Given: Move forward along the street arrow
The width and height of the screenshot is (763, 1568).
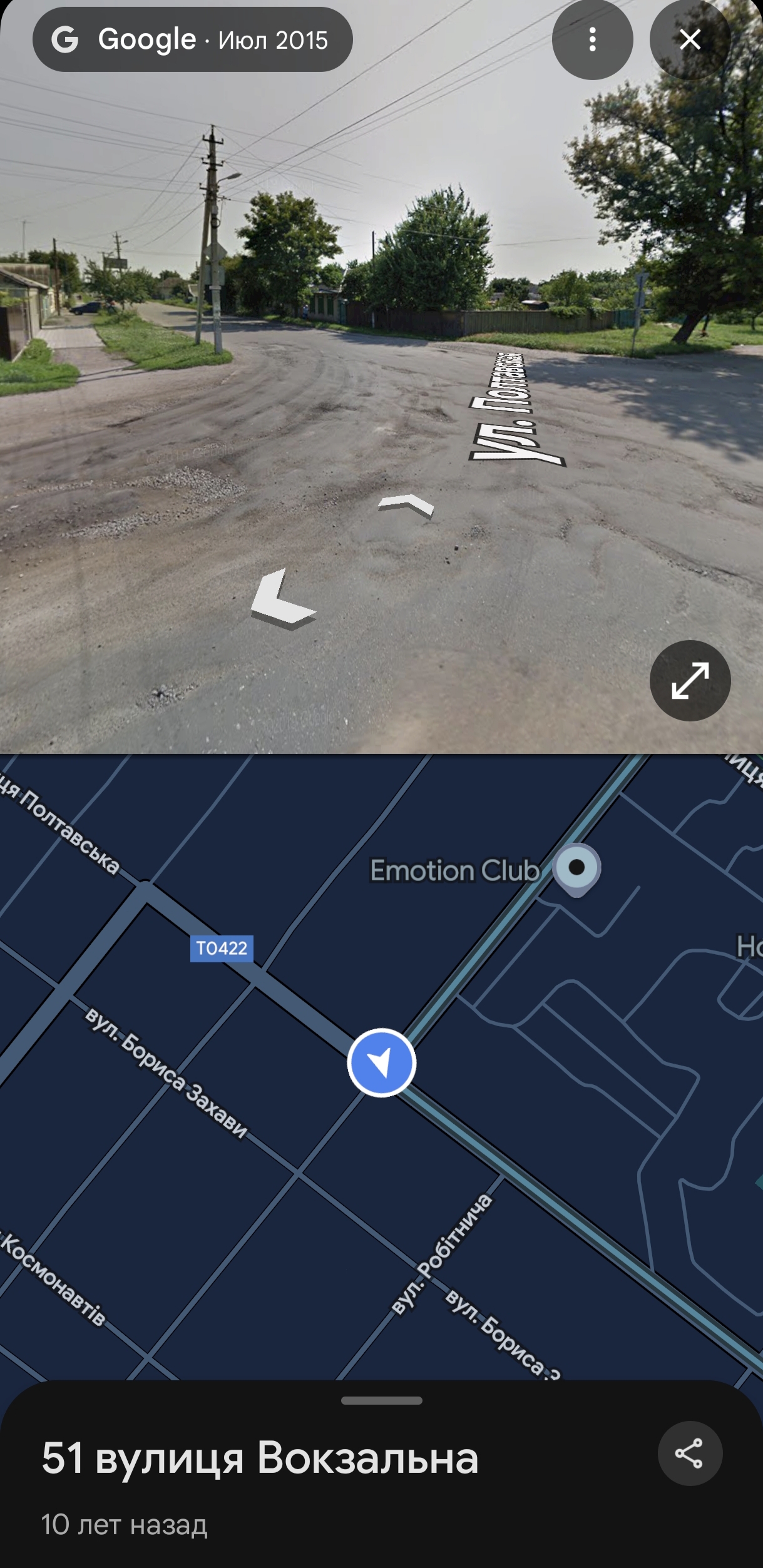Looking at the screenshot, I should pos(406,504).
